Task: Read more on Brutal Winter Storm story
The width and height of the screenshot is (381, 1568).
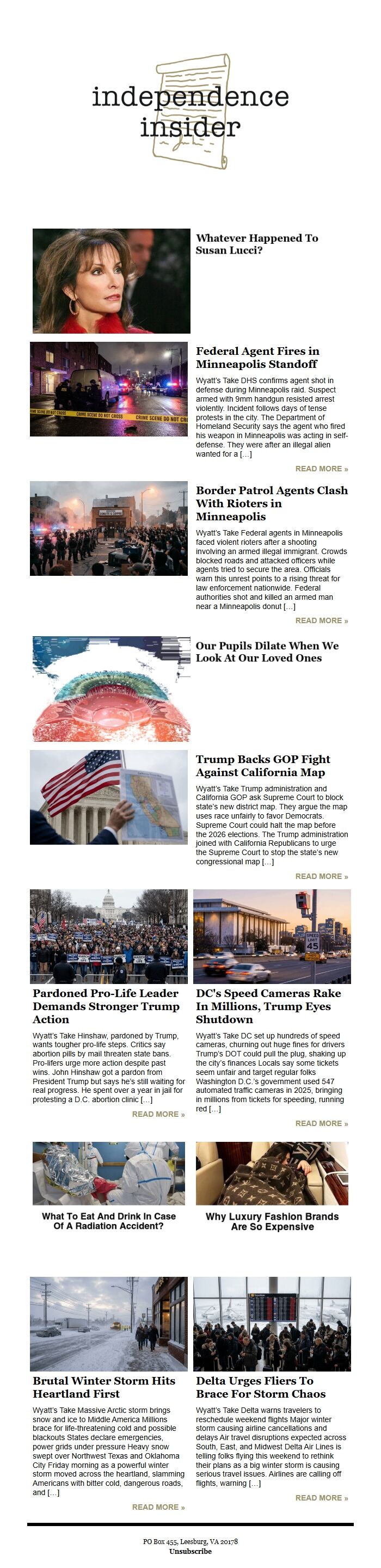Action: (158, 1506)
